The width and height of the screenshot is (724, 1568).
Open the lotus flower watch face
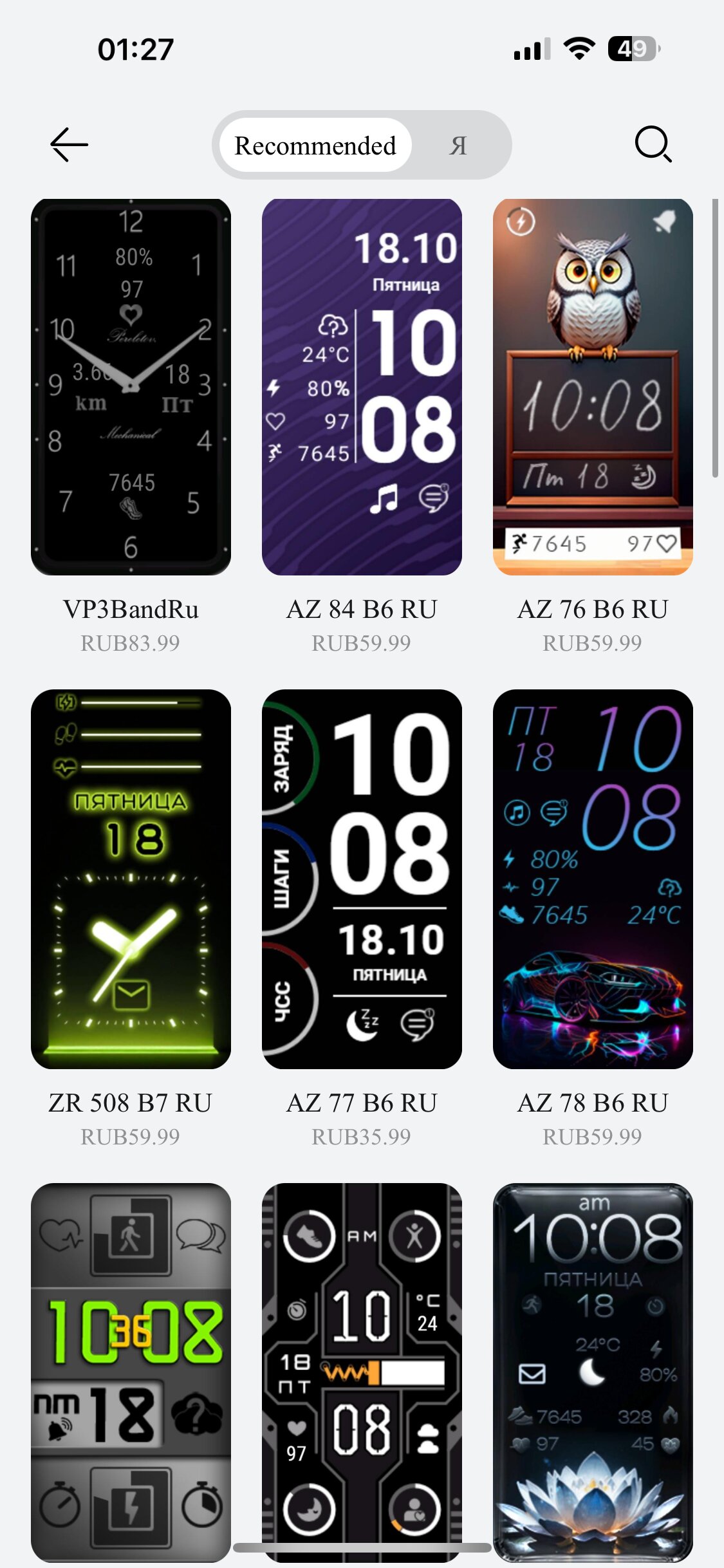point(593,1372)
